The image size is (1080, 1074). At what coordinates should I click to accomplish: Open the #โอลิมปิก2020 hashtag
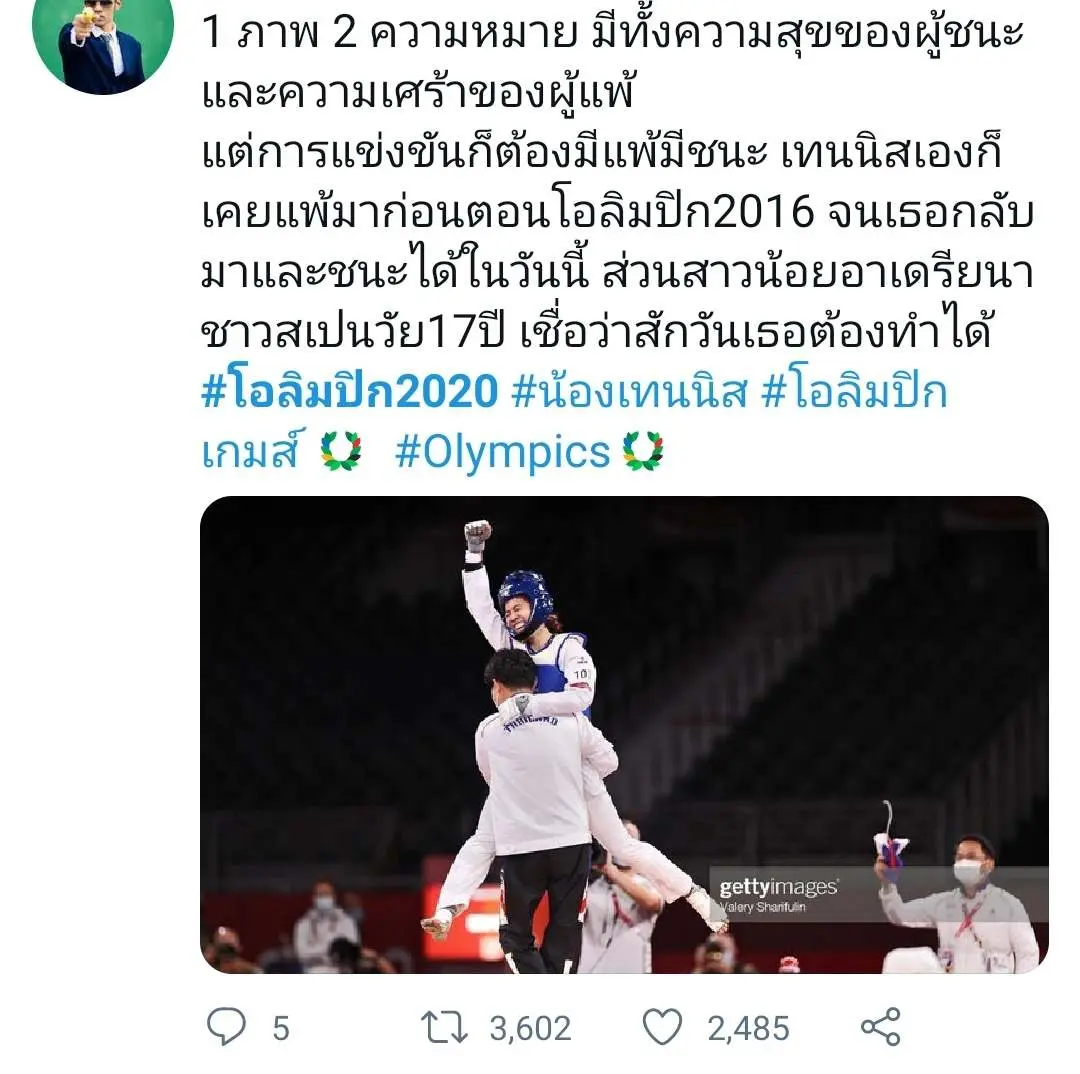[349, 393]
